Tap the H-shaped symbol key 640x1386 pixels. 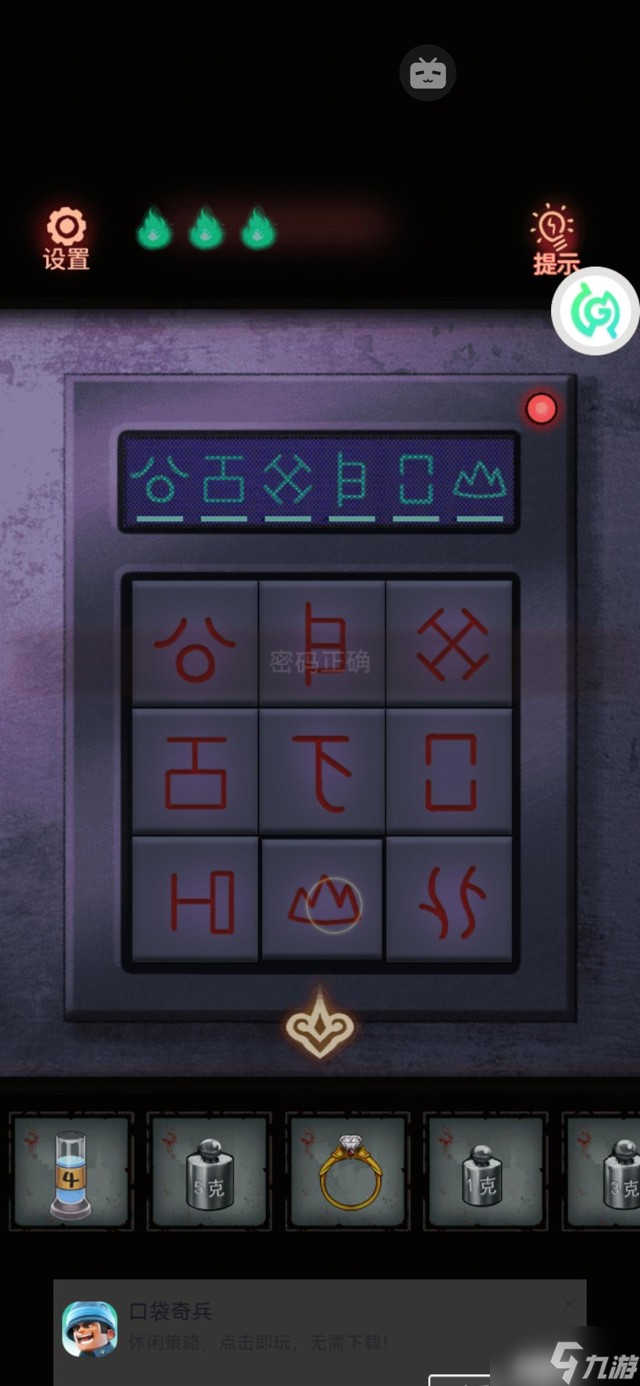[196, 899]
